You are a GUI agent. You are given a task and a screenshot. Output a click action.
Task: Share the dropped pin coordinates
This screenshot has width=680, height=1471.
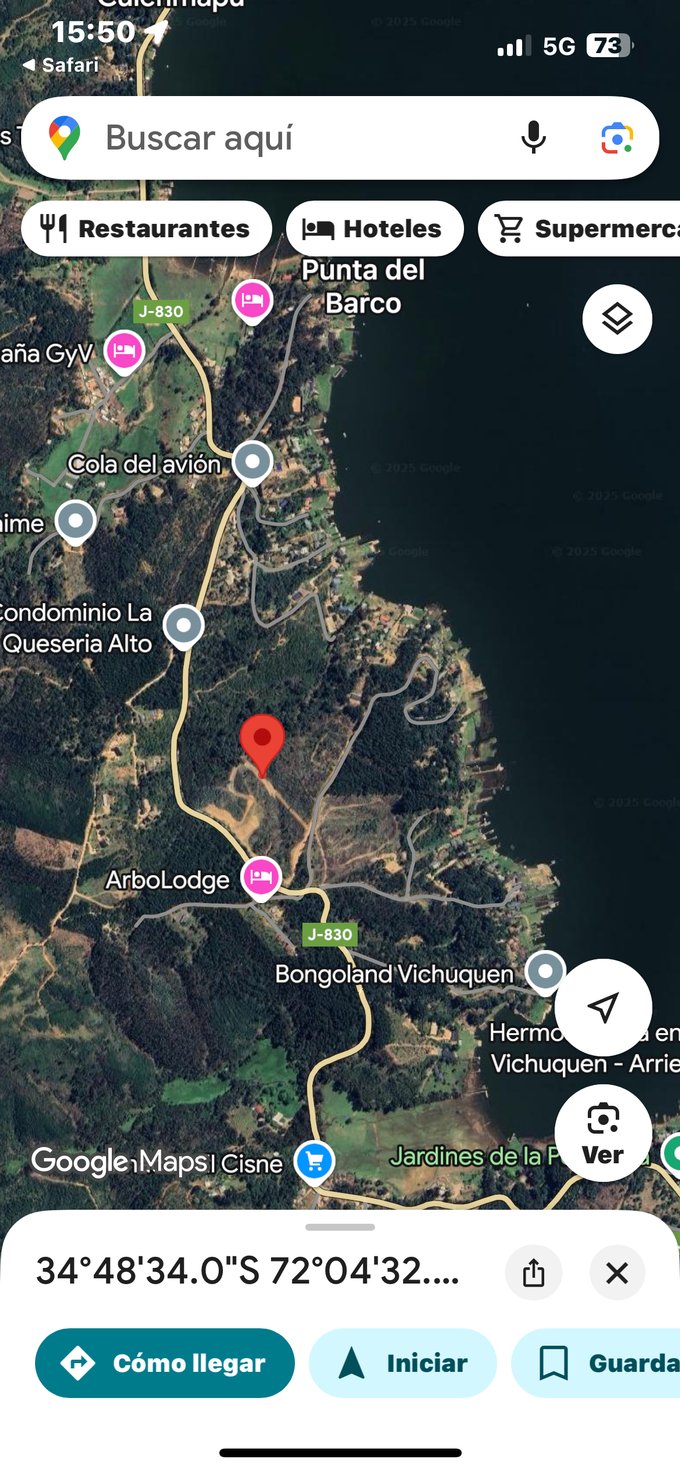pos(534,1273)
